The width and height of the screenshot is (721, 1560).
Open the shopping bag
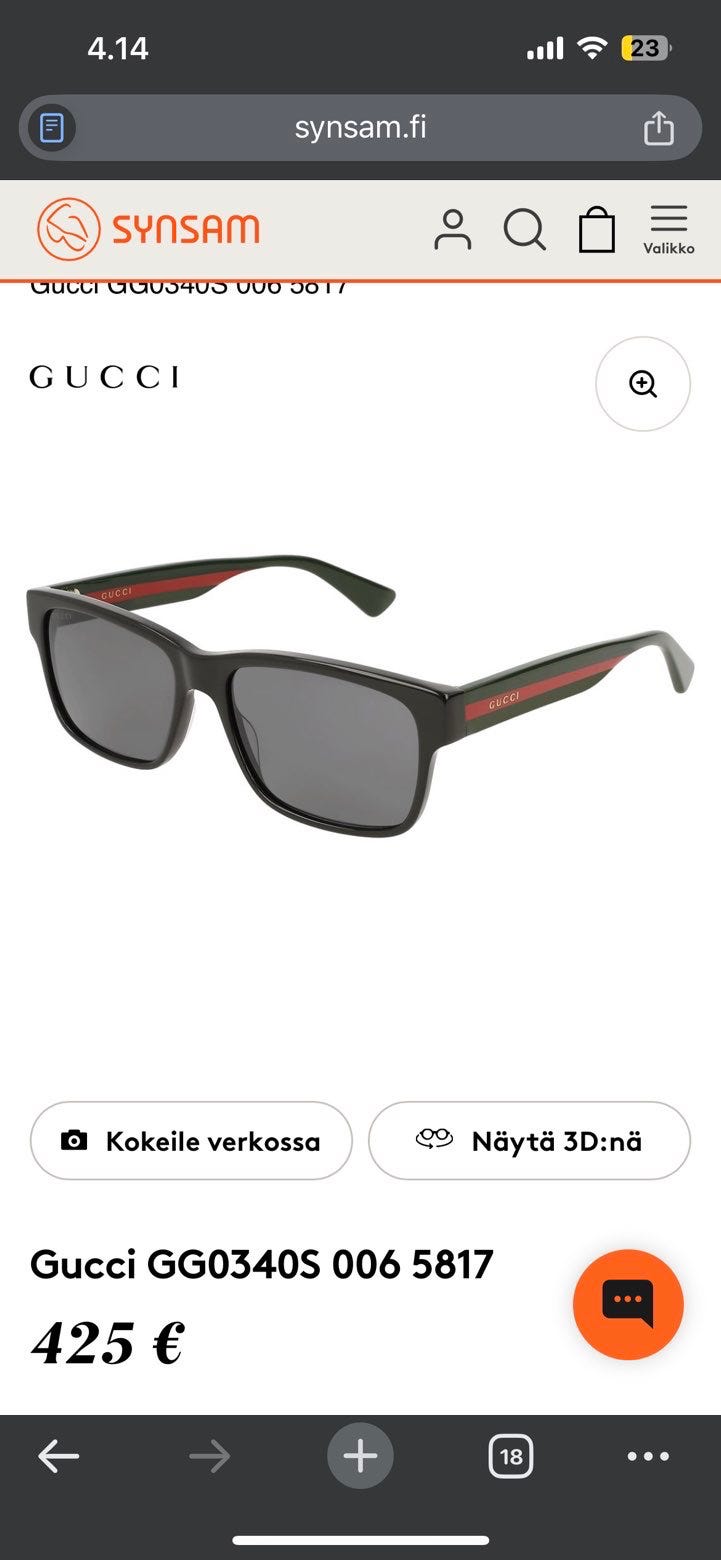(597, 230)
